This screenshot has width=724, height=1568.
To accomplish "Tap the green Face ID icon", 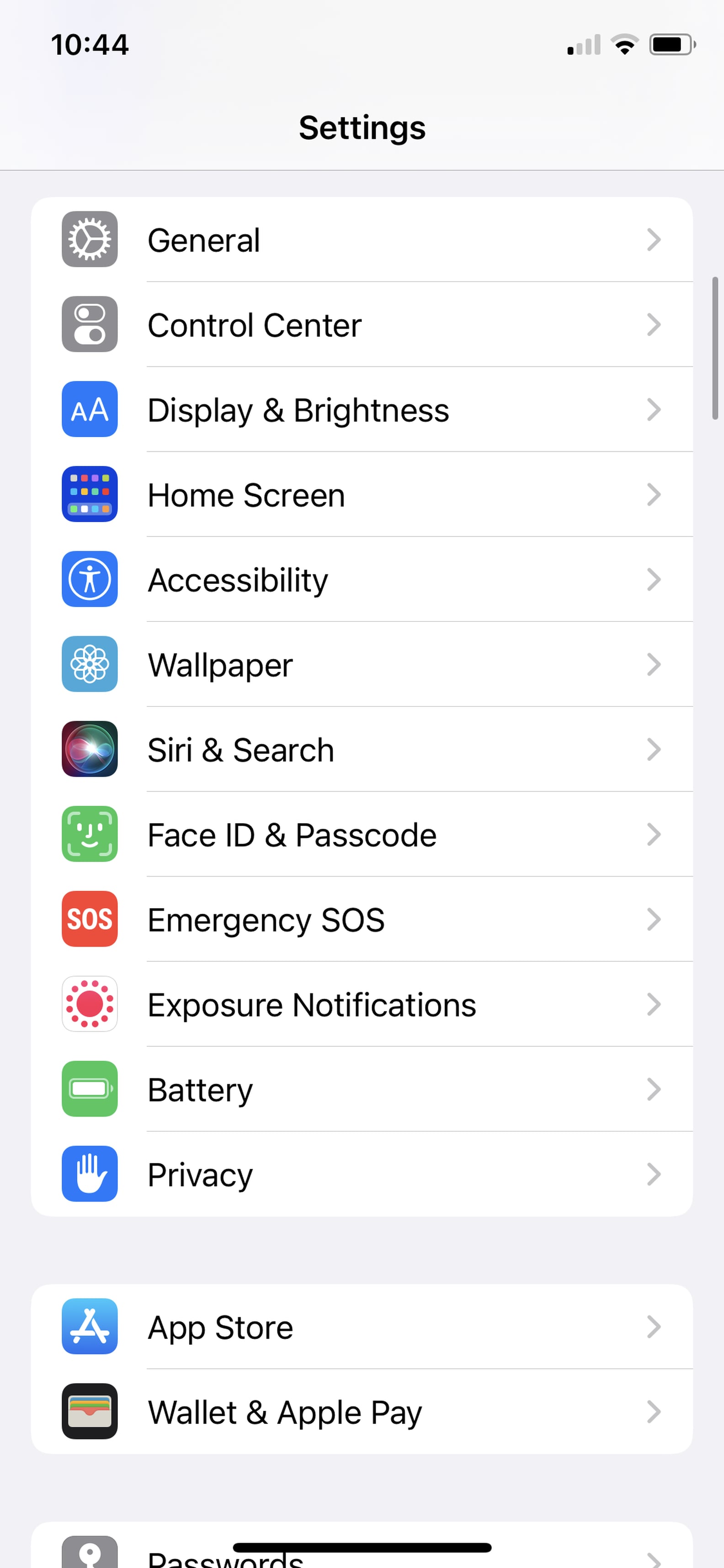I will click(90, 834).
